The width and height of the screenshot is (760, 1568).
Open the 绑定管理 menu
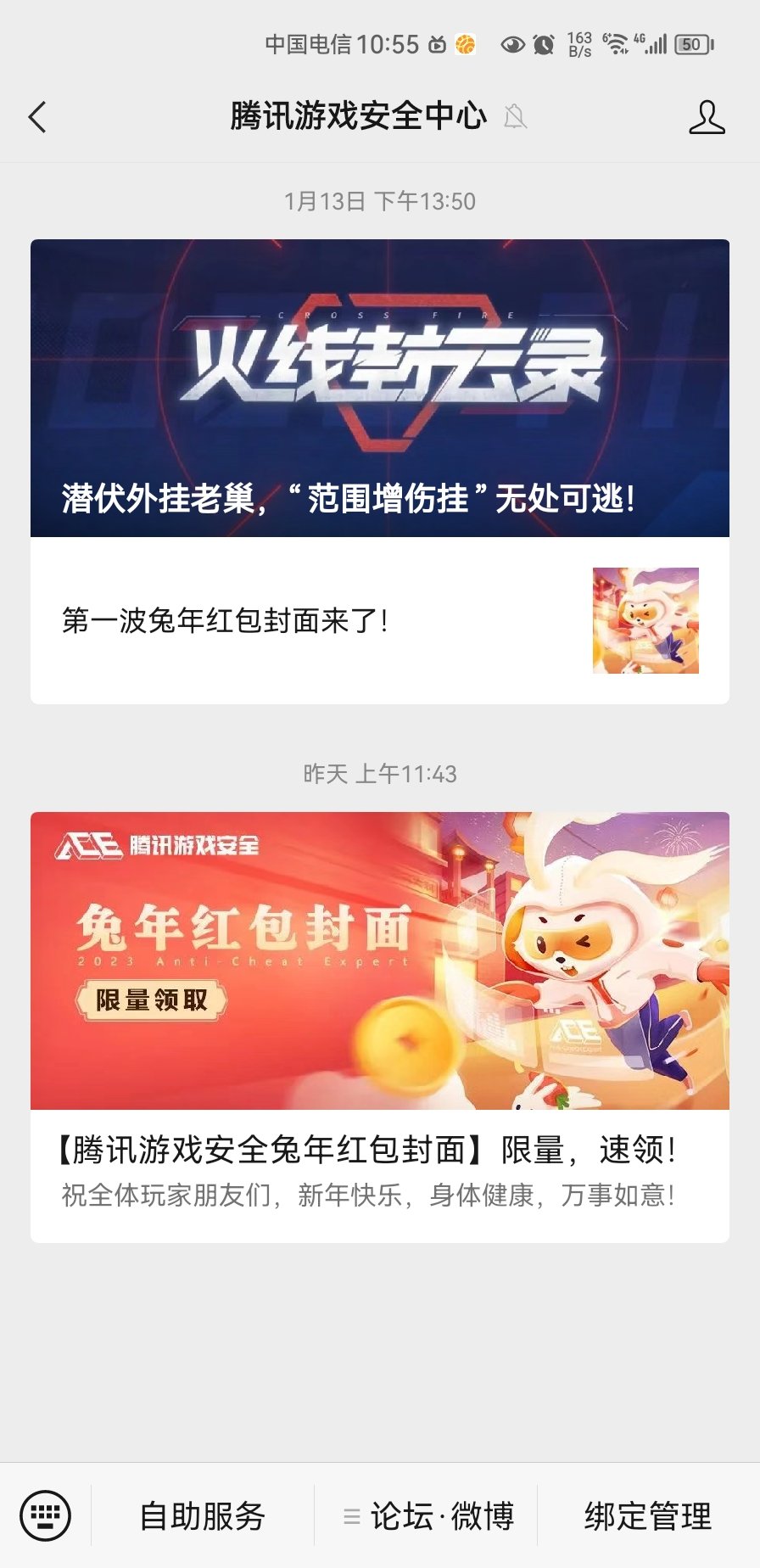click(x=648, y=1515)
